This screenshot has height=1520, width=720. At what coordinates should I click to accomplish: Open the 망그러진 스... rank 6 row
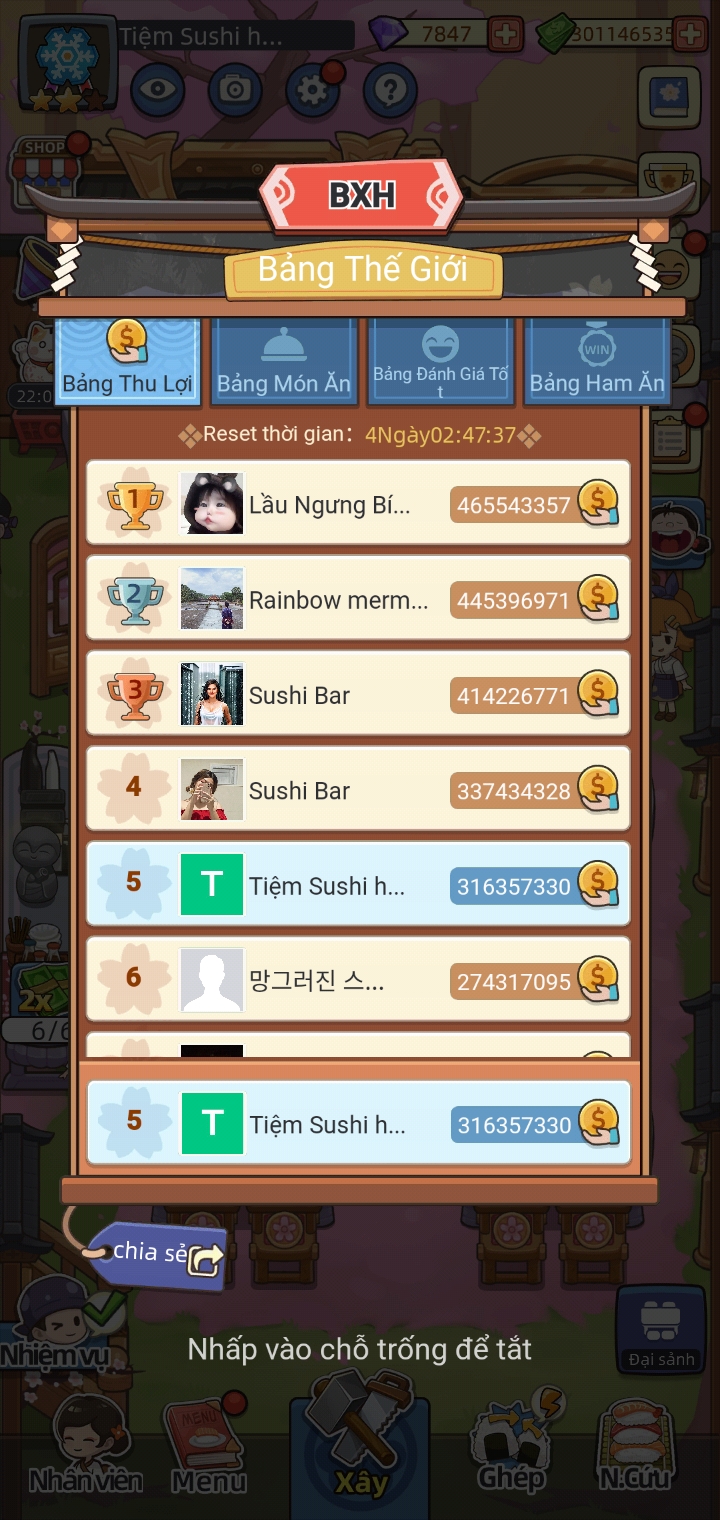click(x=358, y=980)
